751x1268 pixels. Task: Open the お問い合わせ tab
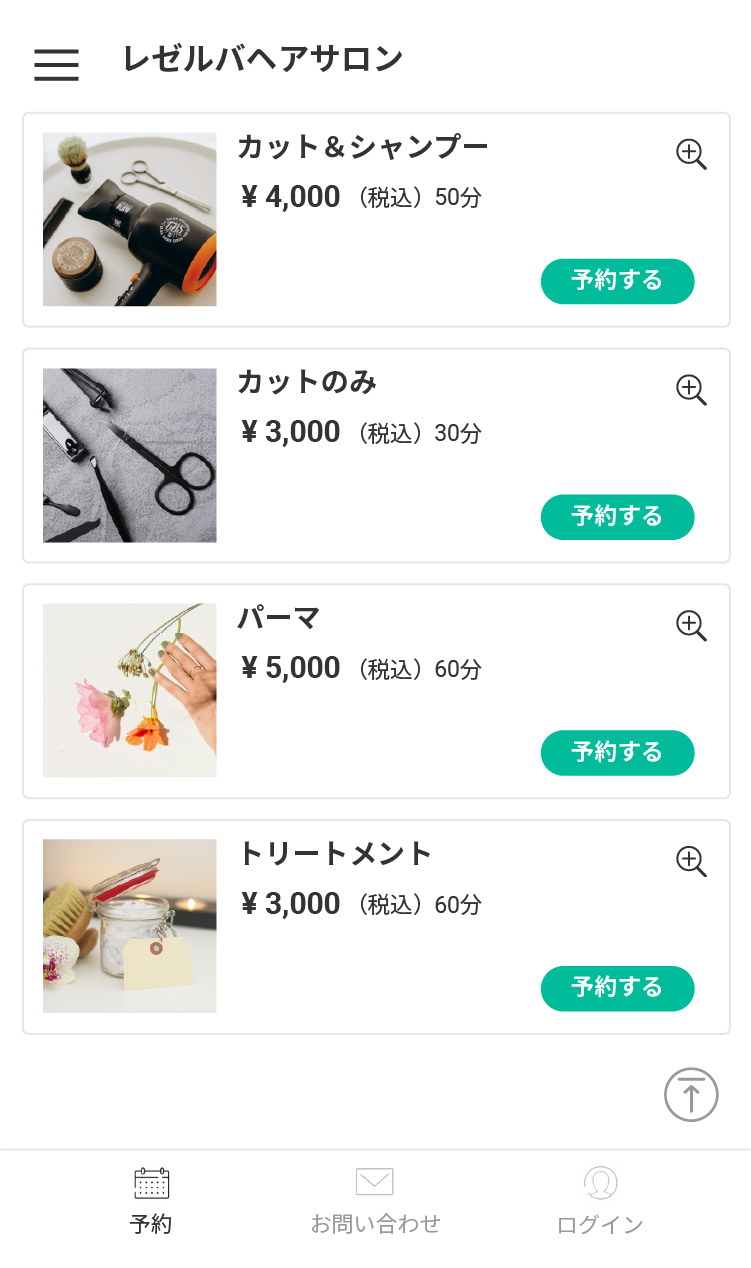click(375, 1201)
